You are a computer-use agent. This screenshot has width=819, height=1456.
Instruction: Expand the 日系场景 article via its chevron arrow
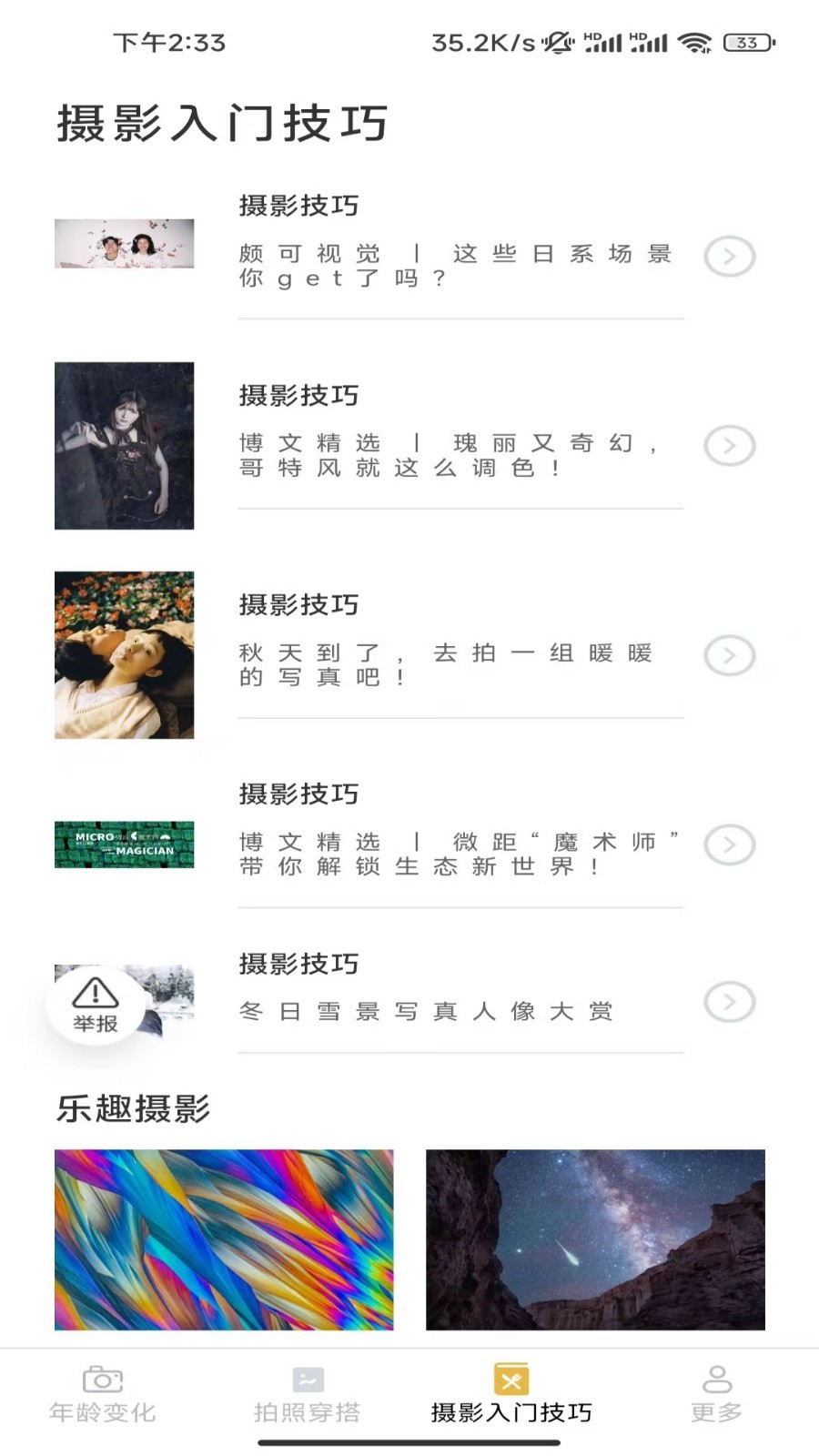(x=728, y=258)
